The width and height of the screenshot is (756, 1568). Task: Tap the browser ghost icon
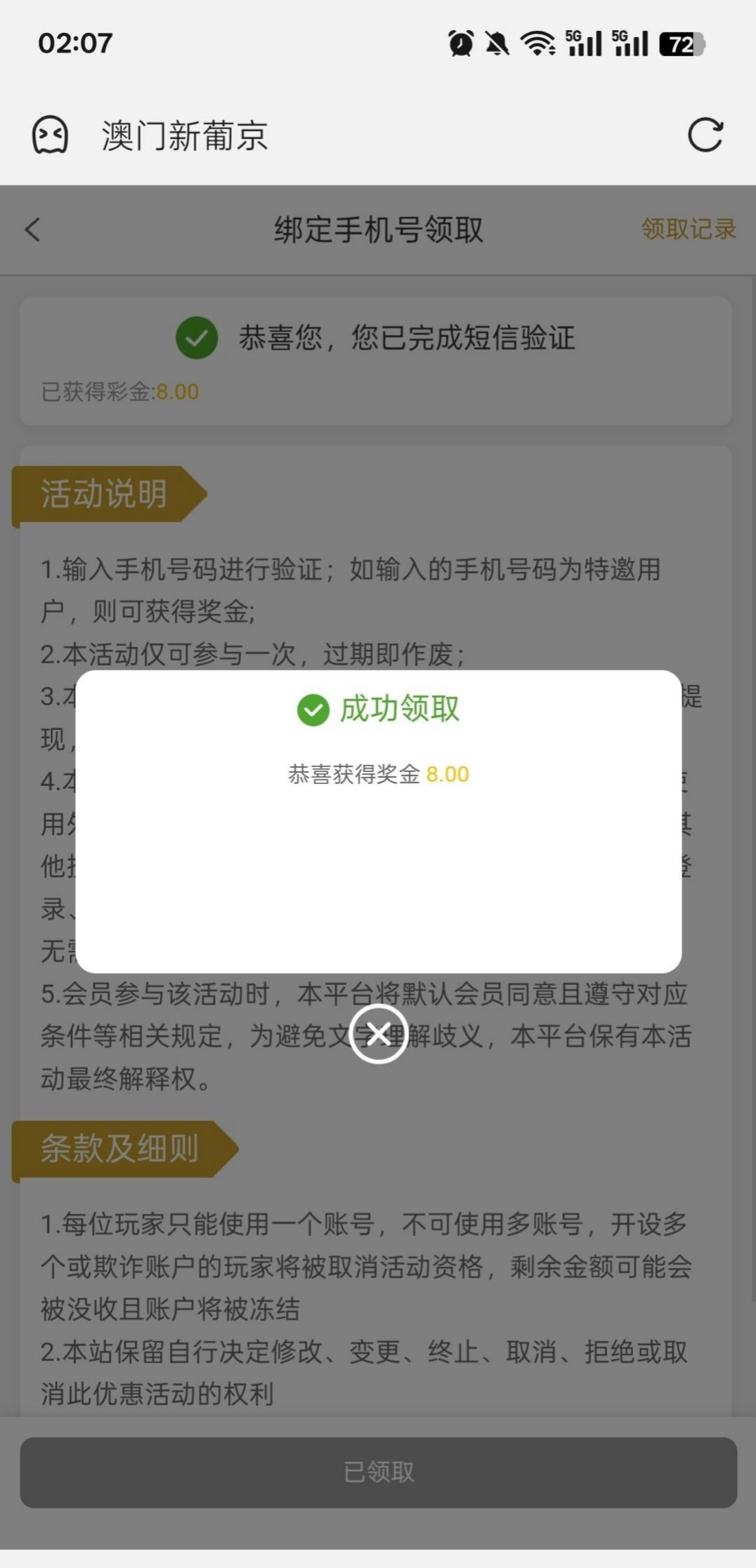click(51, 135)
